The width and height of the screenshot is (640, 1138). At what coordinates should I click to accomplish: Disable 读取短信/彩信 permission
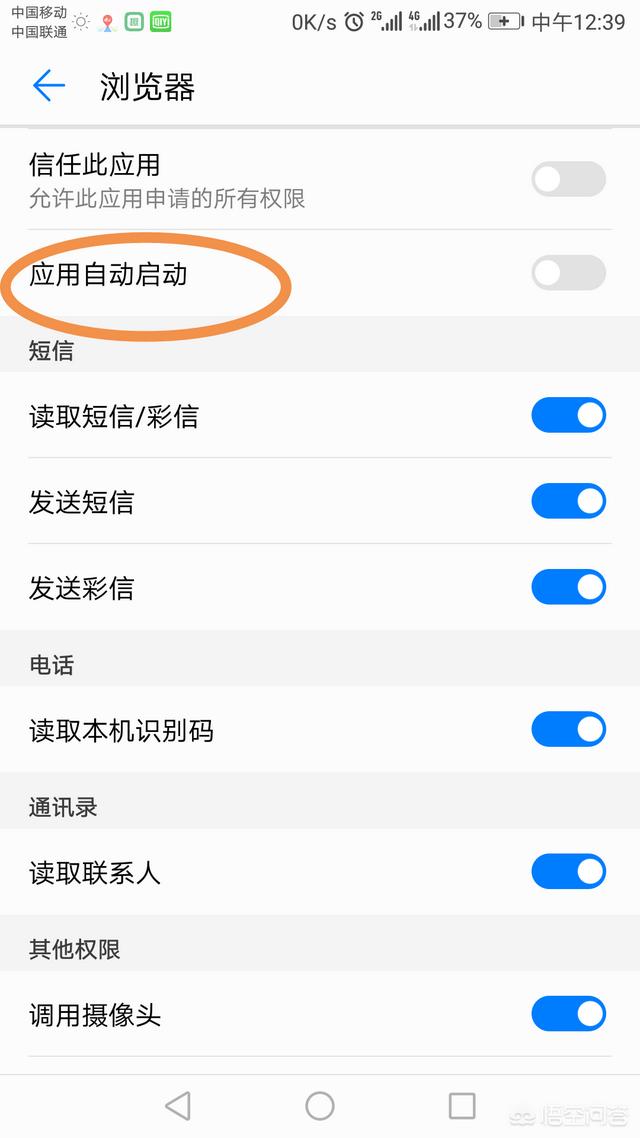tap(568, 416)
